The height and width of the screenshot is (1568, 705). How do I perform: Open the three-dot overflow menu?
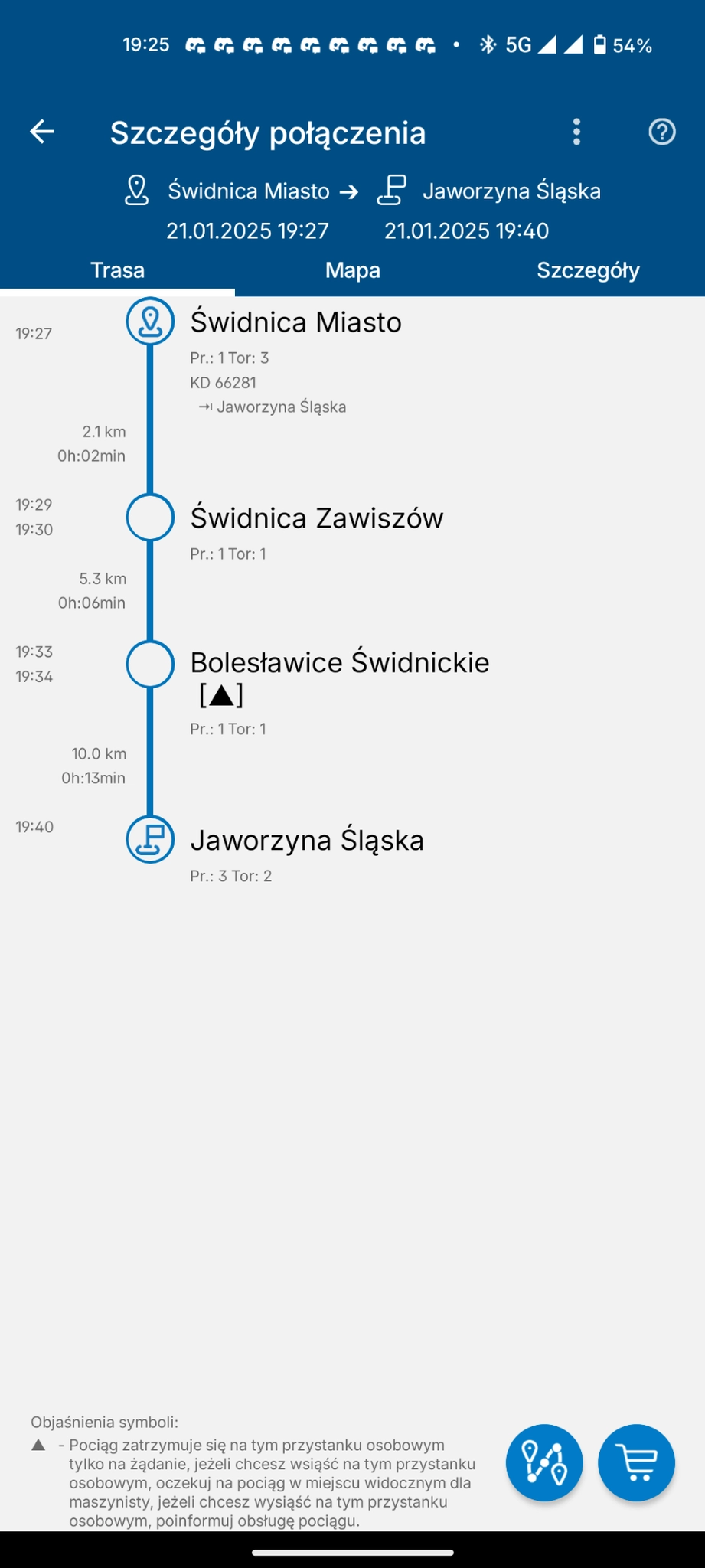click(x=576, y=132)
